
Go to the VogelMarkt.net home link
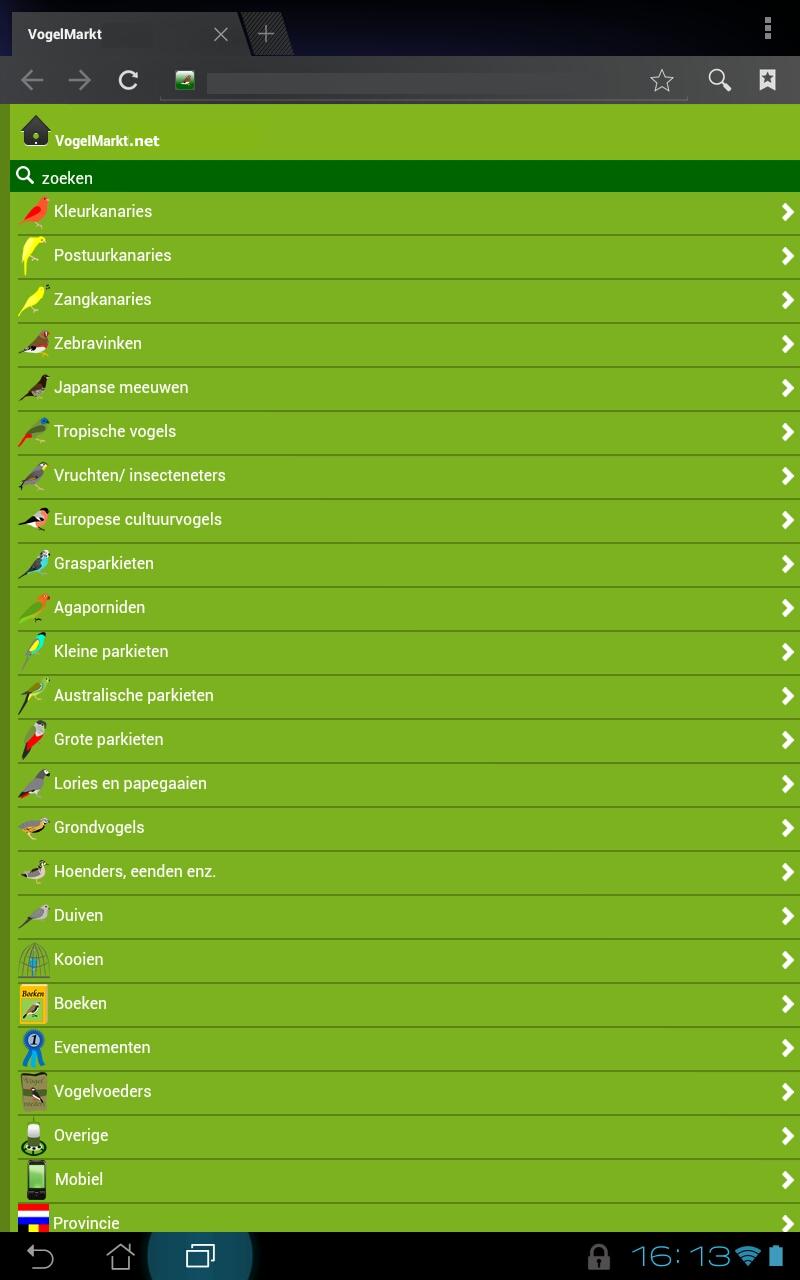click(106, 140)
